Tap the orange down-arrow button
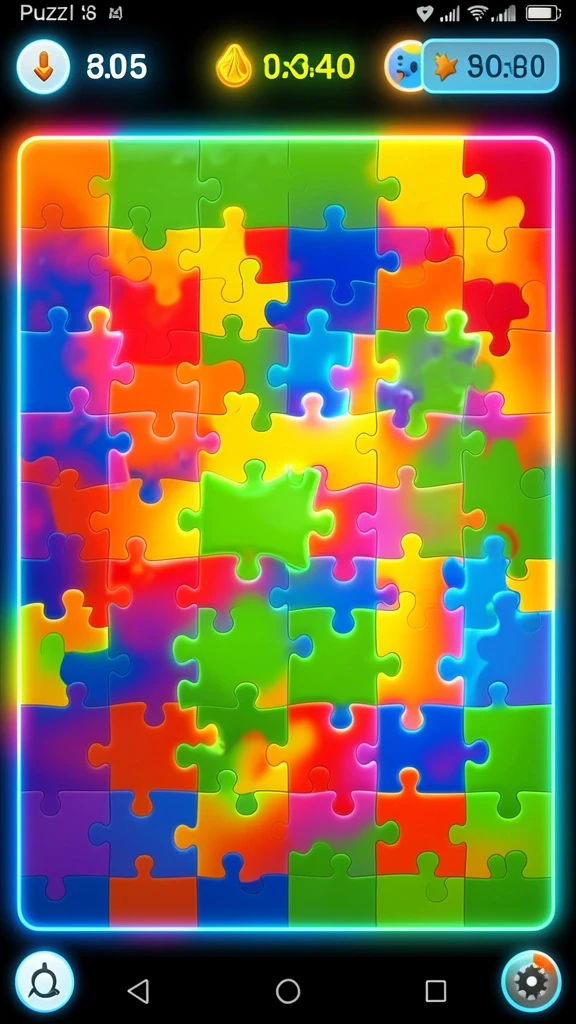Image resolution: width=576 pixels, height=1024 pixels. tap(43, 67)
